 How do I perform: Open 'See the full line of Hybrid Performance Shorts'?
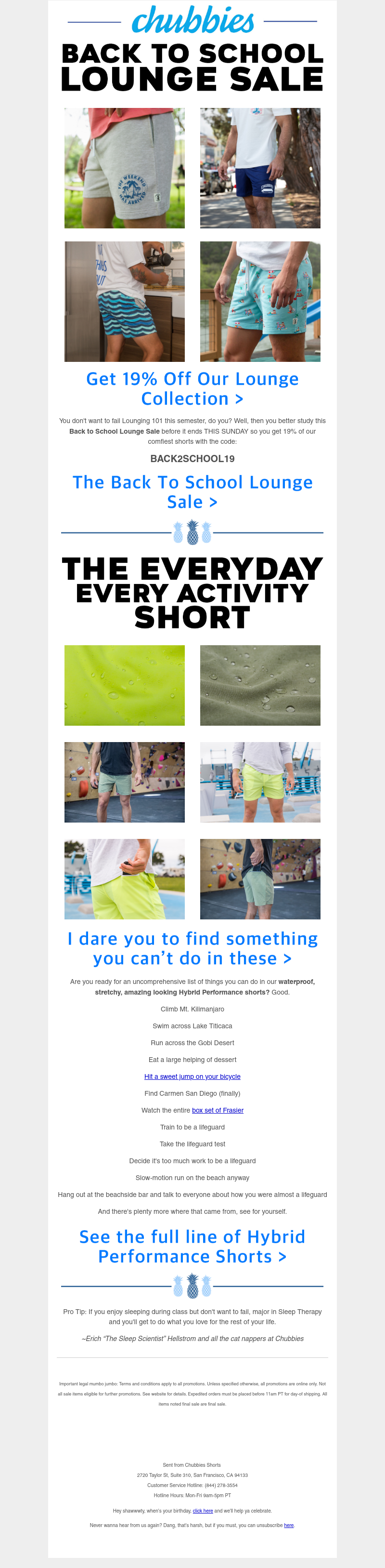coord(192,1246)
